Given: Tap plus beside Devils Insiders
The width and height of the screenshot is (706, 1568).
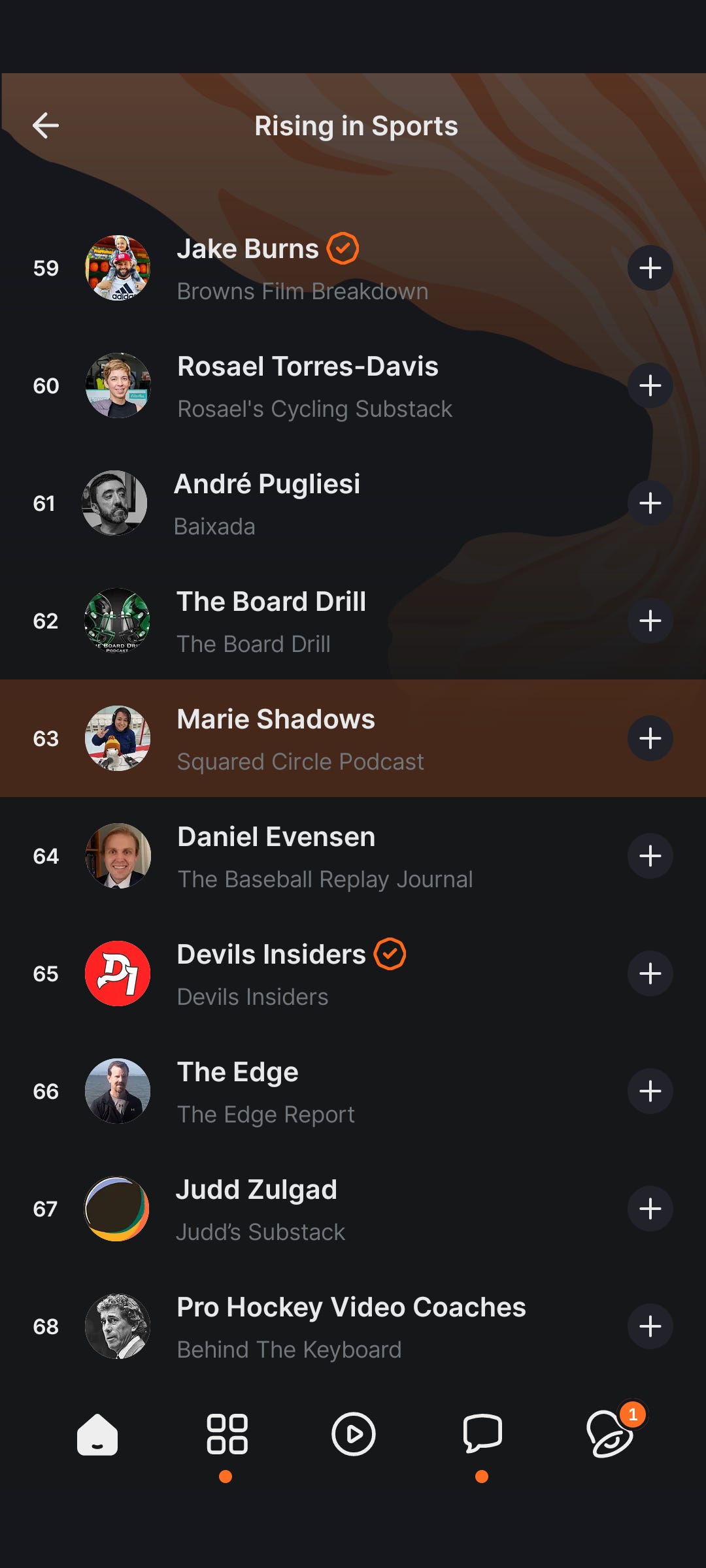Looking at the screenshot, I should [x=650, y=973].
